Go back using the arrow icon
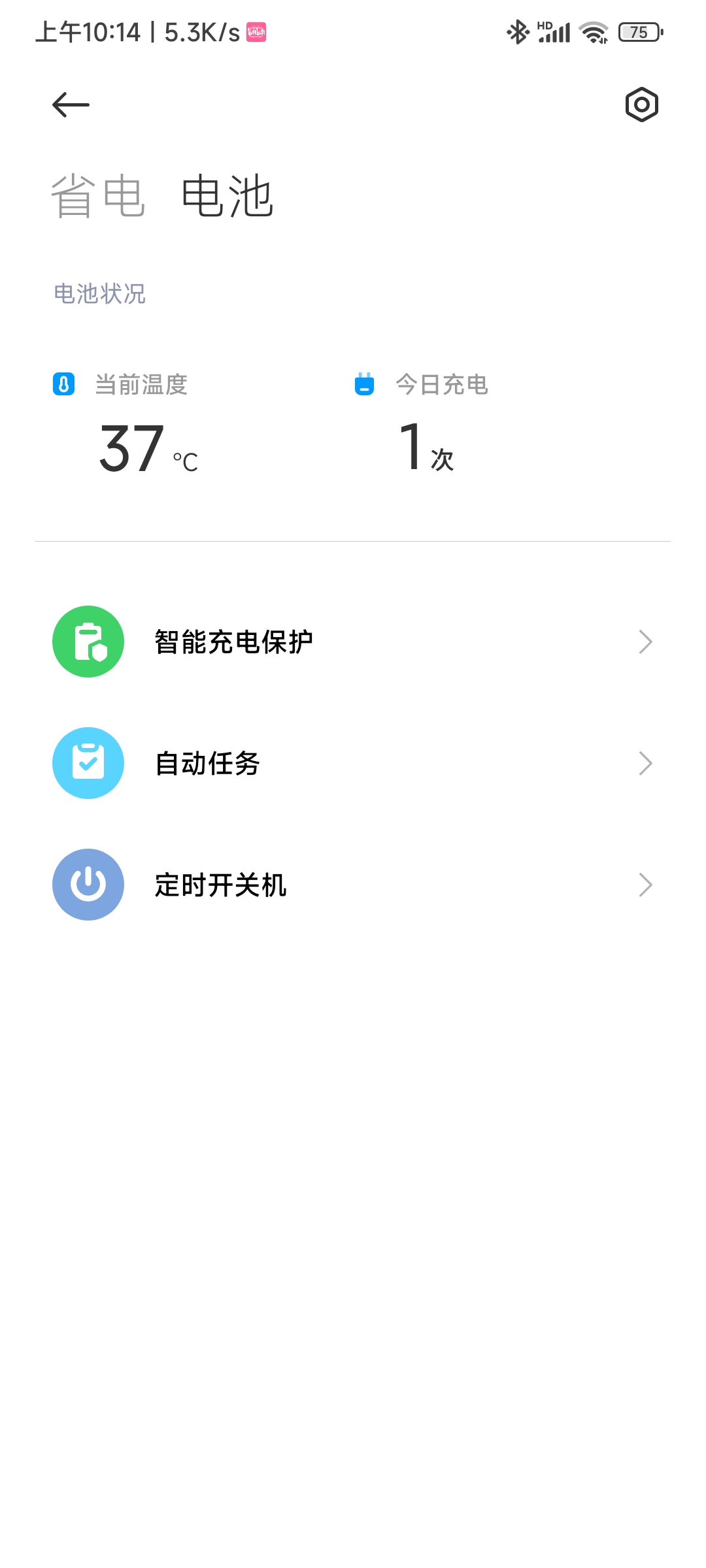This screenshot has height=1568, width=706. (71, 105)
